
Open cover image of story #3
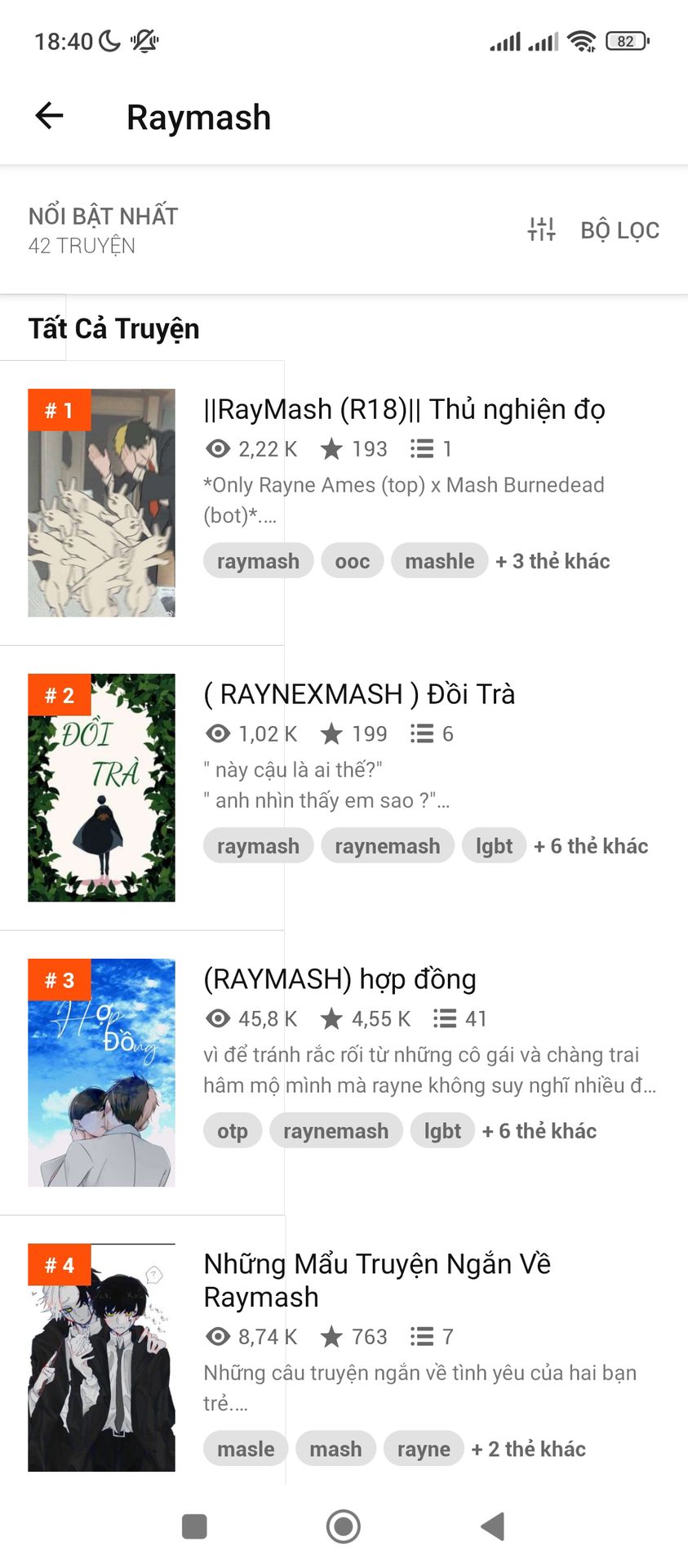[101, 1072]
